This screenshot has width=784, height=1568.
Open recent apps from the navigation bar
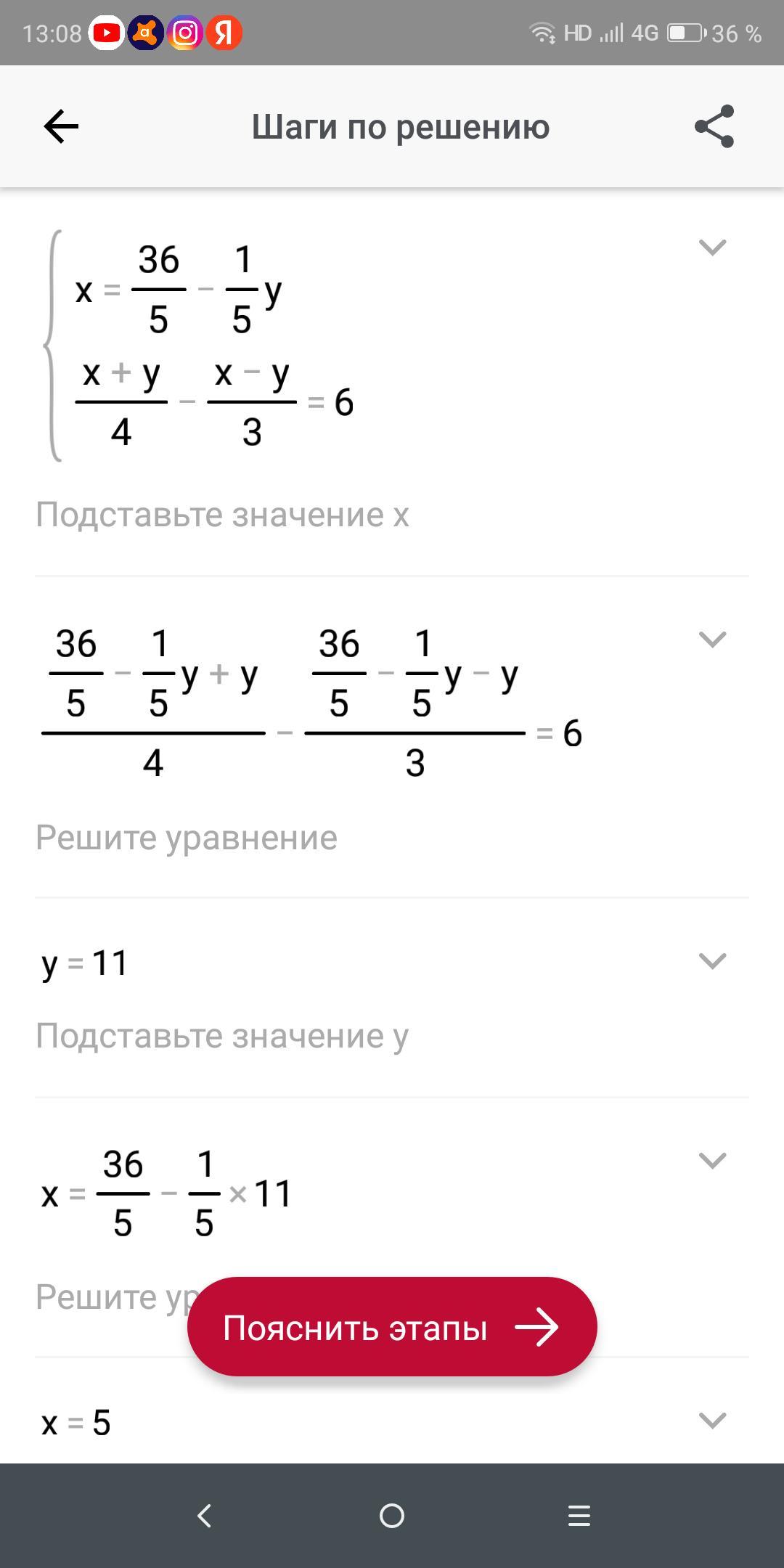point(579,1516)
